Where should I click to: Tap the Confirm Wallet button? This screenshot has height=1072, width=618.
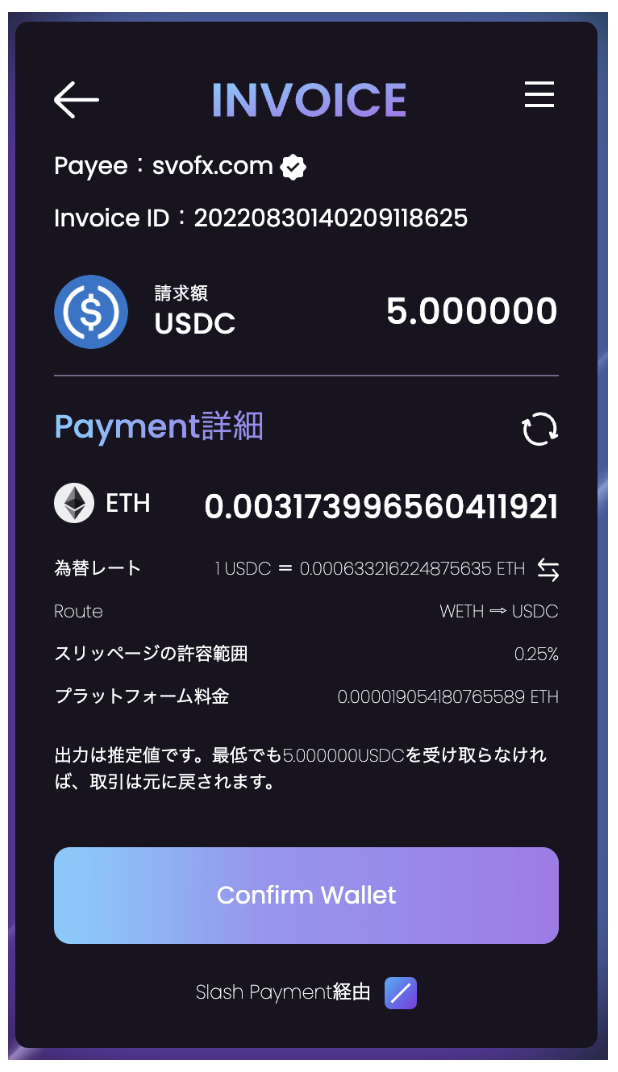pyautogui.click(x=306, y=895)
